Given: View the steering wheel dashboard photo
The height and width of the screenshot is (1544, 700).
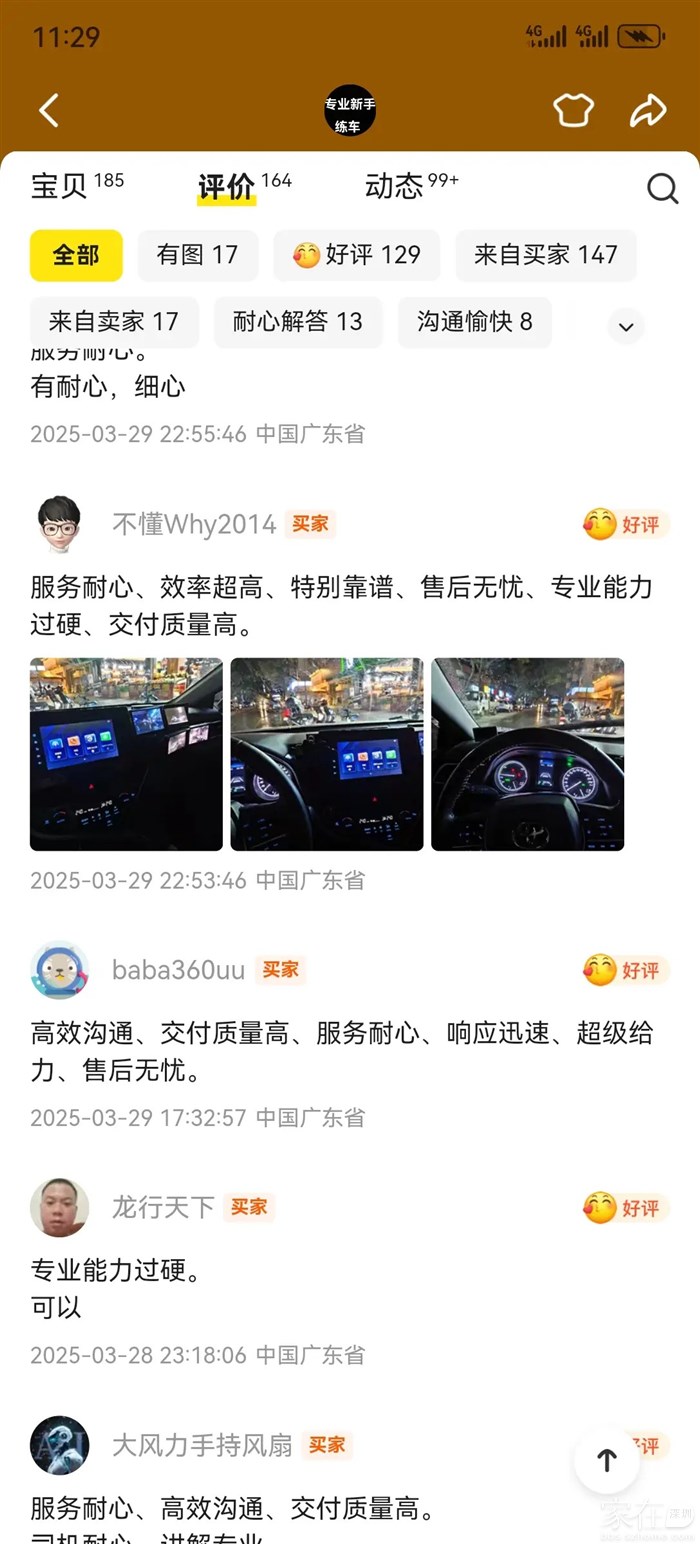Looking at the screenshot, I should click(527, 754).
